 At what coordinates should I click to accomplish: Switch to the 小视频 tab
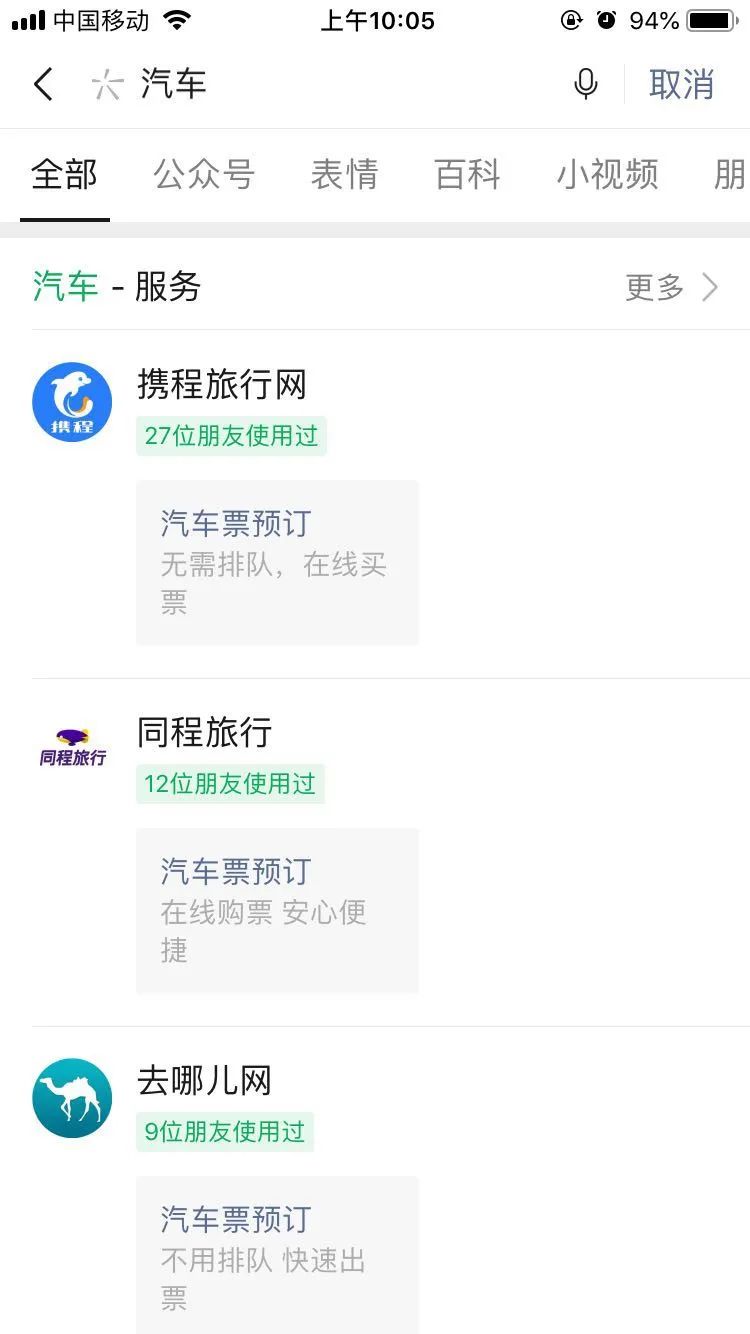607,175
